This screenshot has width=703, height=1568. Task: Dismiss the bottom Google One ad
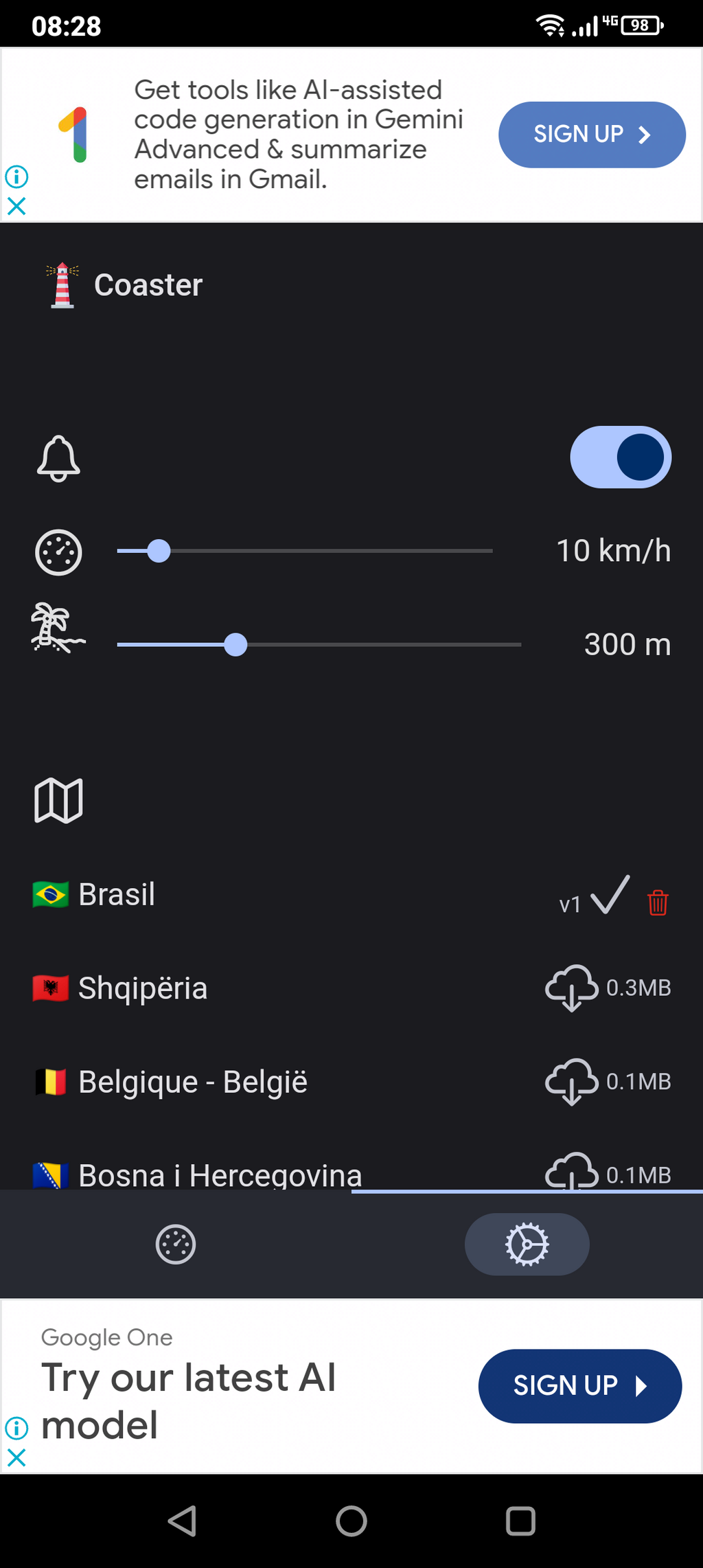(x=16, y=1457)
